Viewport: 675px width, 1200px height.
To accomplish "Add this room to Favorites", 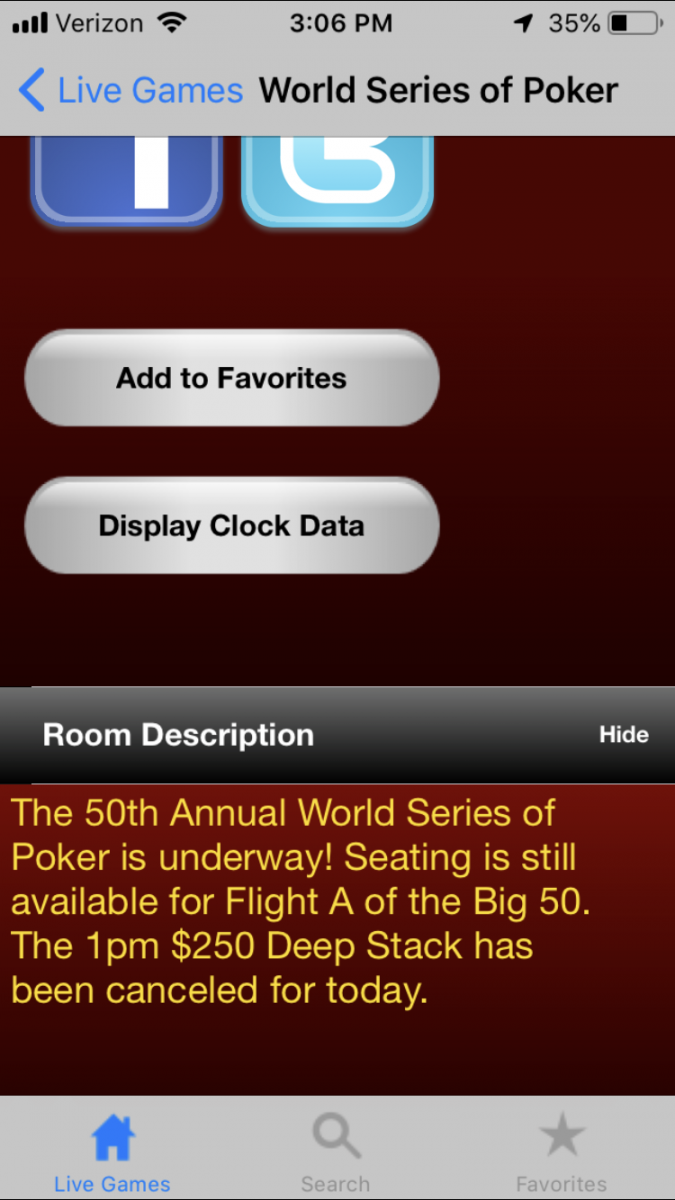I will pyautogui.click(x=232, y=378).
